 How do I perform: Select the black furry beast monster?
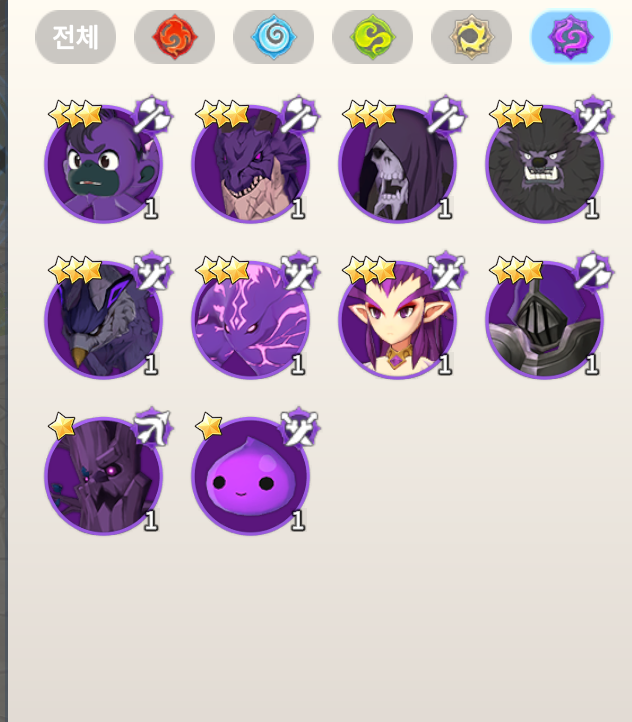(544, 164)
